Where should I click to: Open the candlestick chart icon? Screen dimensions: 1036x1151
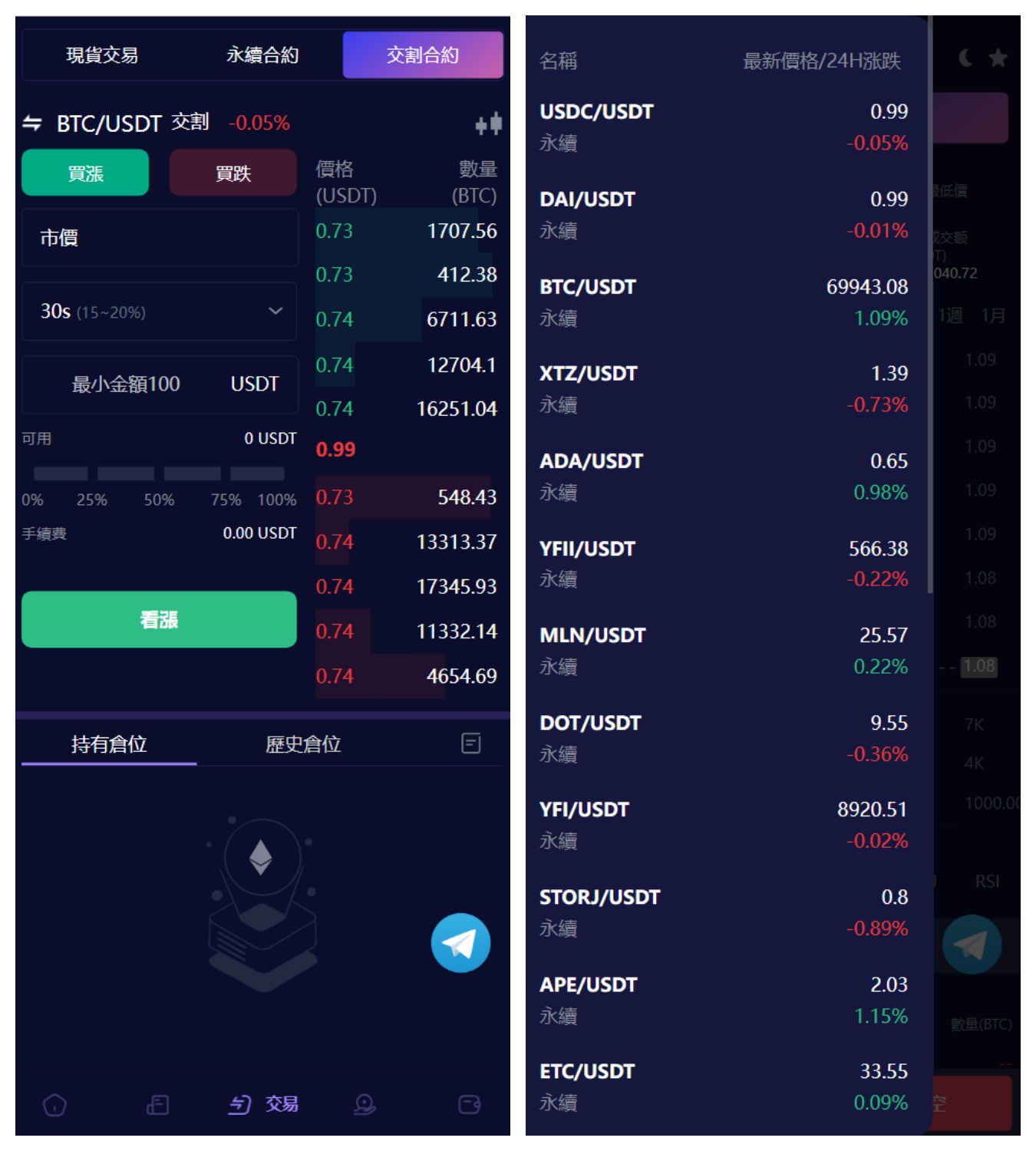pyautogui.click(x=488, y=124)
